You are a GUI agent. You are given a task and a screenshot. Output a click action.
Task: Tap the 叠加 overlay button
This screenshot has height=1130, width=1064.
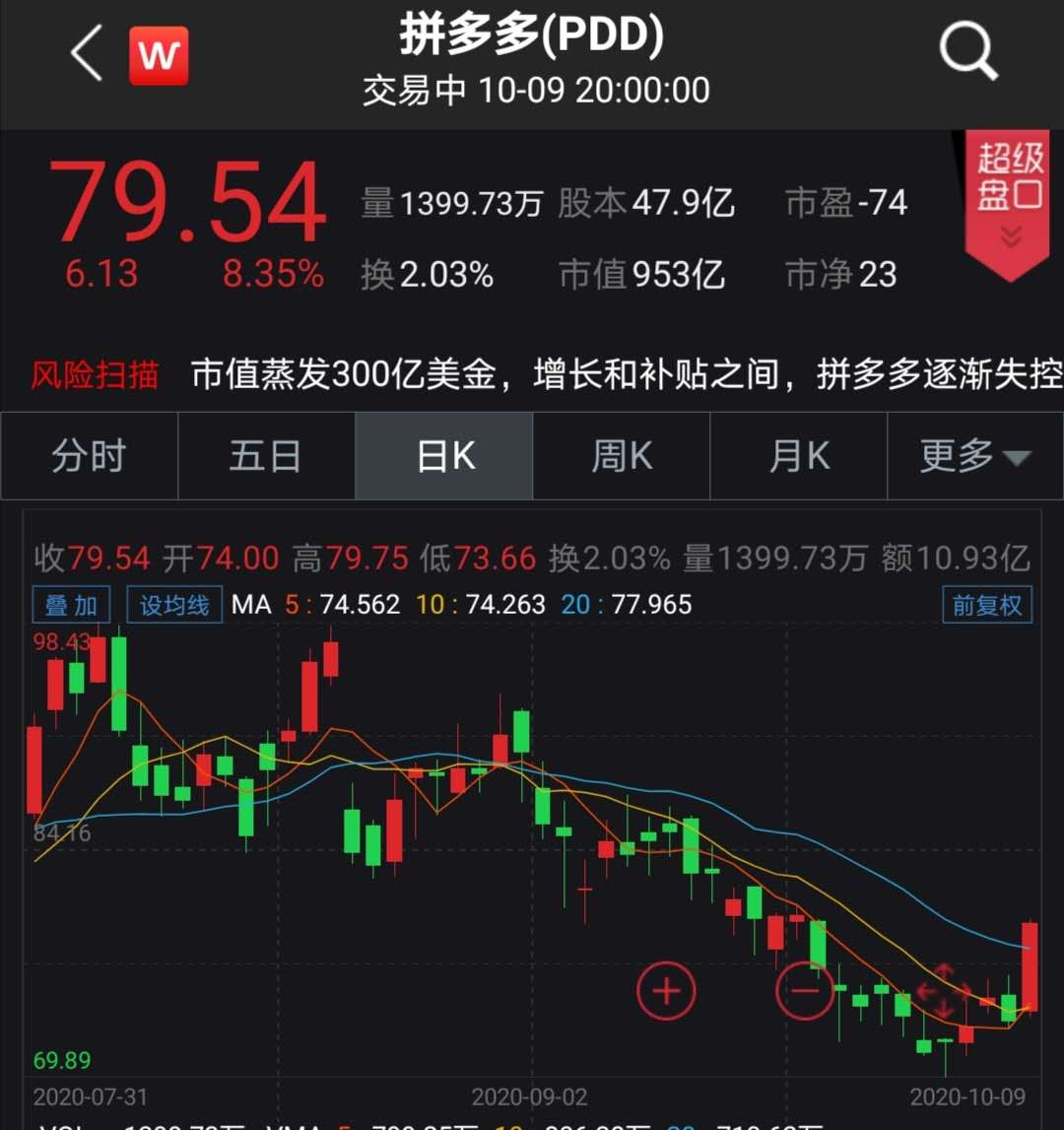point(71,605)
